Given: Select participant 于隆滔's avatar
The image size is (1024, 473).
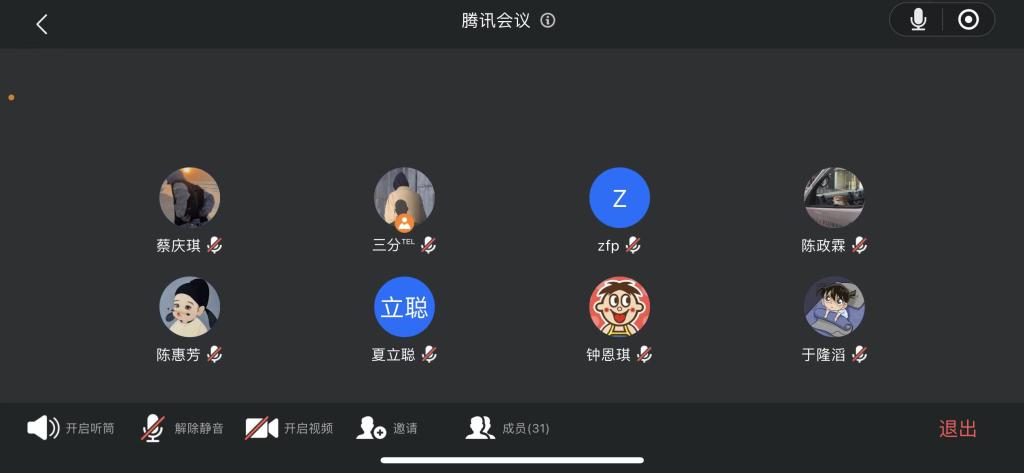Looking at the screenshot, I should [x=834, y=306].
